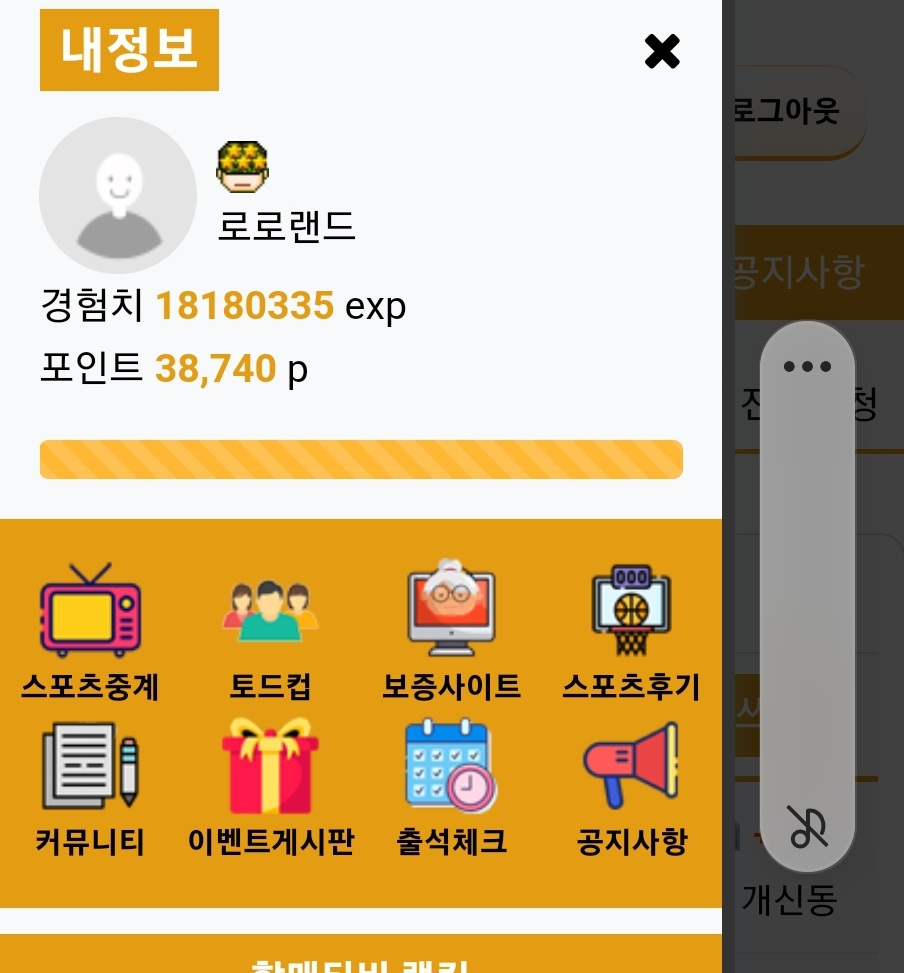Close the 내정보 panel
The image size is (904, 973).
(x=662, y=51)
